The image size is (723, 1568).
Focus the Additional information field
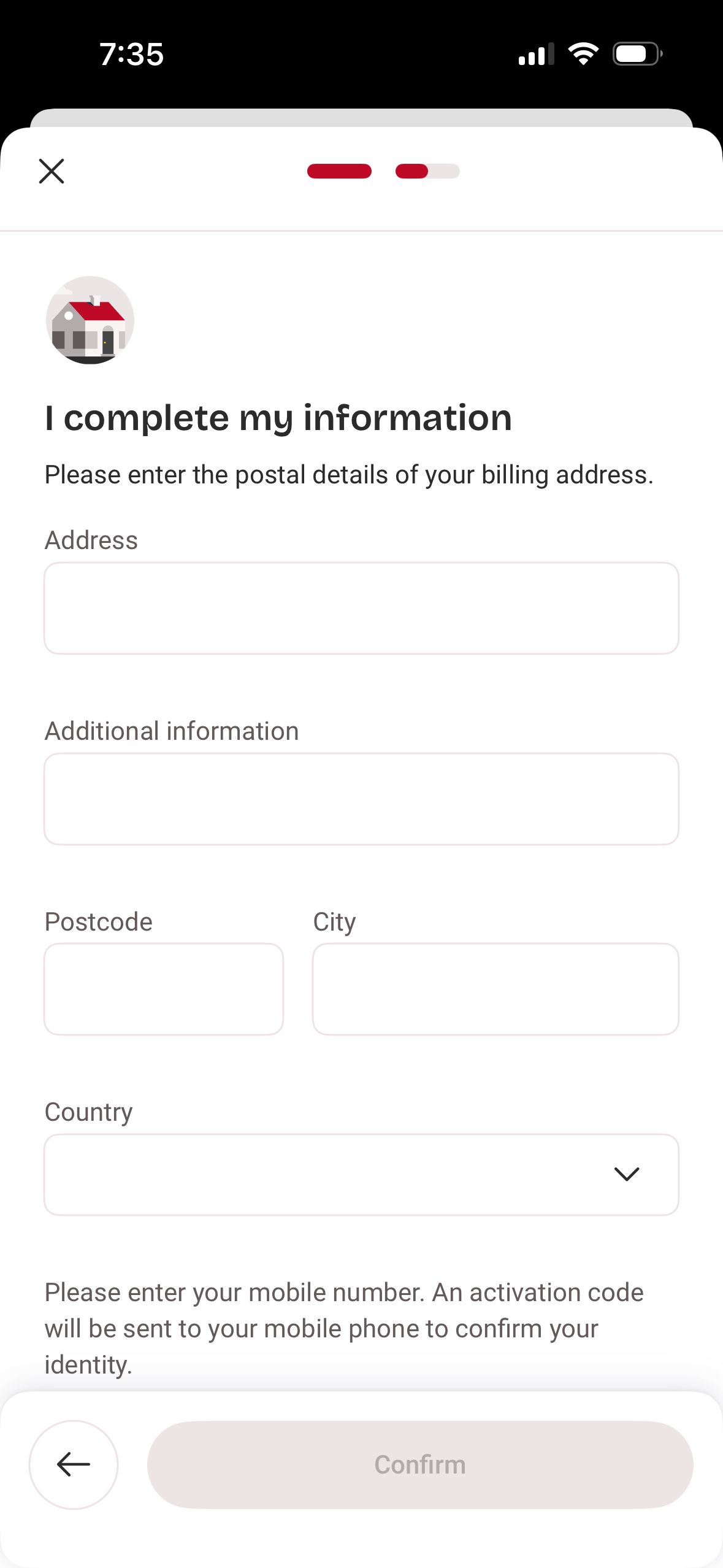[x=361, y=799]
